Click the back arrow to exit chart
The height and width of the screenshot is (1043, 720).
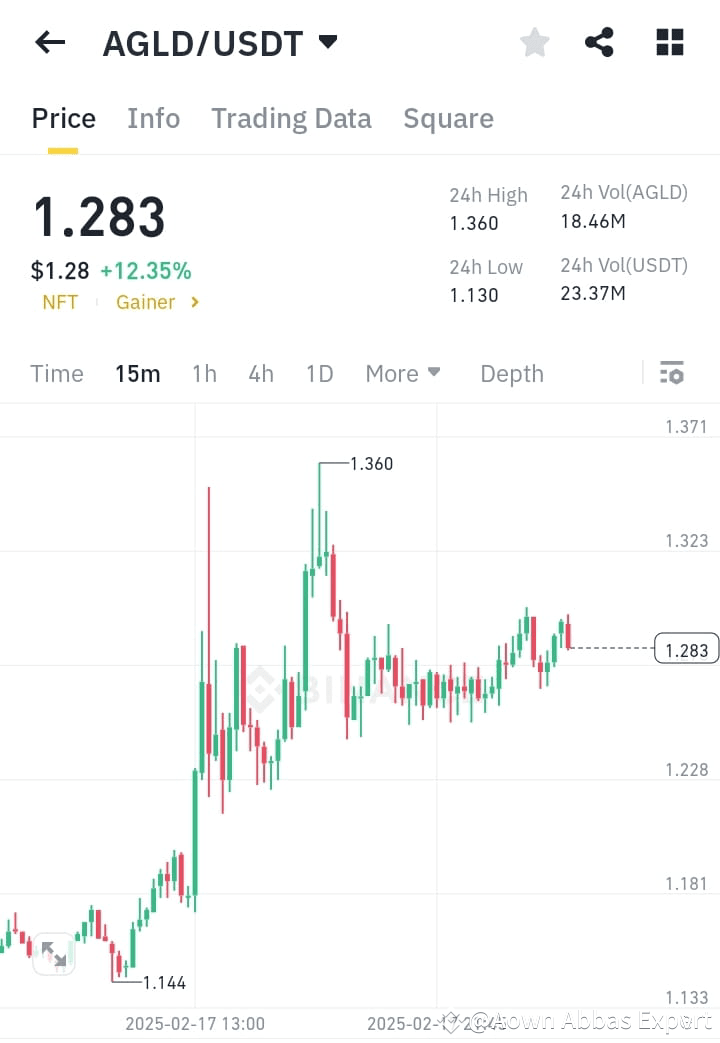[49, 42]
